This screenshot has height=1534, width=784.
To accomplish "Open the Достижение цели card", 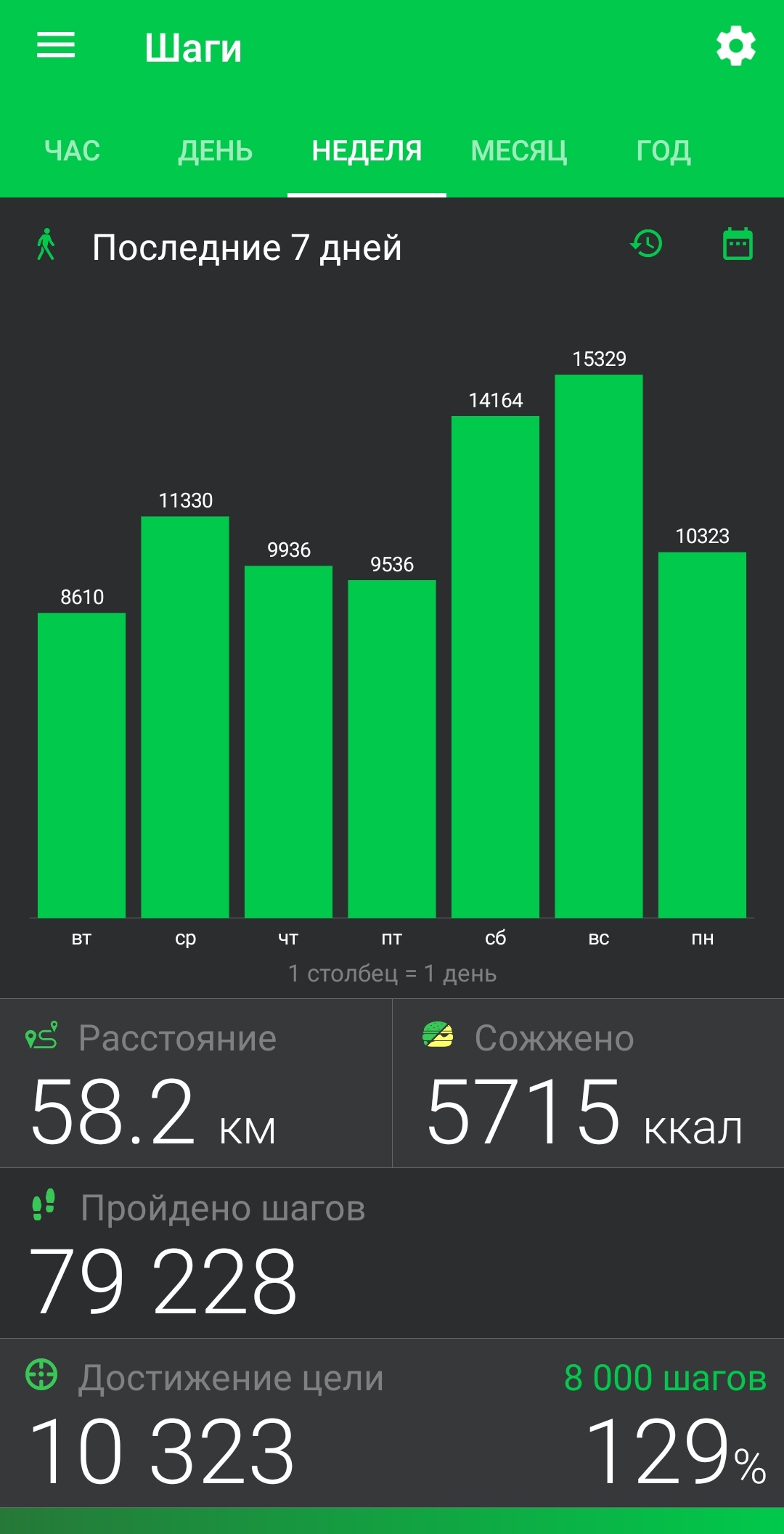I will click(392, 1423).
